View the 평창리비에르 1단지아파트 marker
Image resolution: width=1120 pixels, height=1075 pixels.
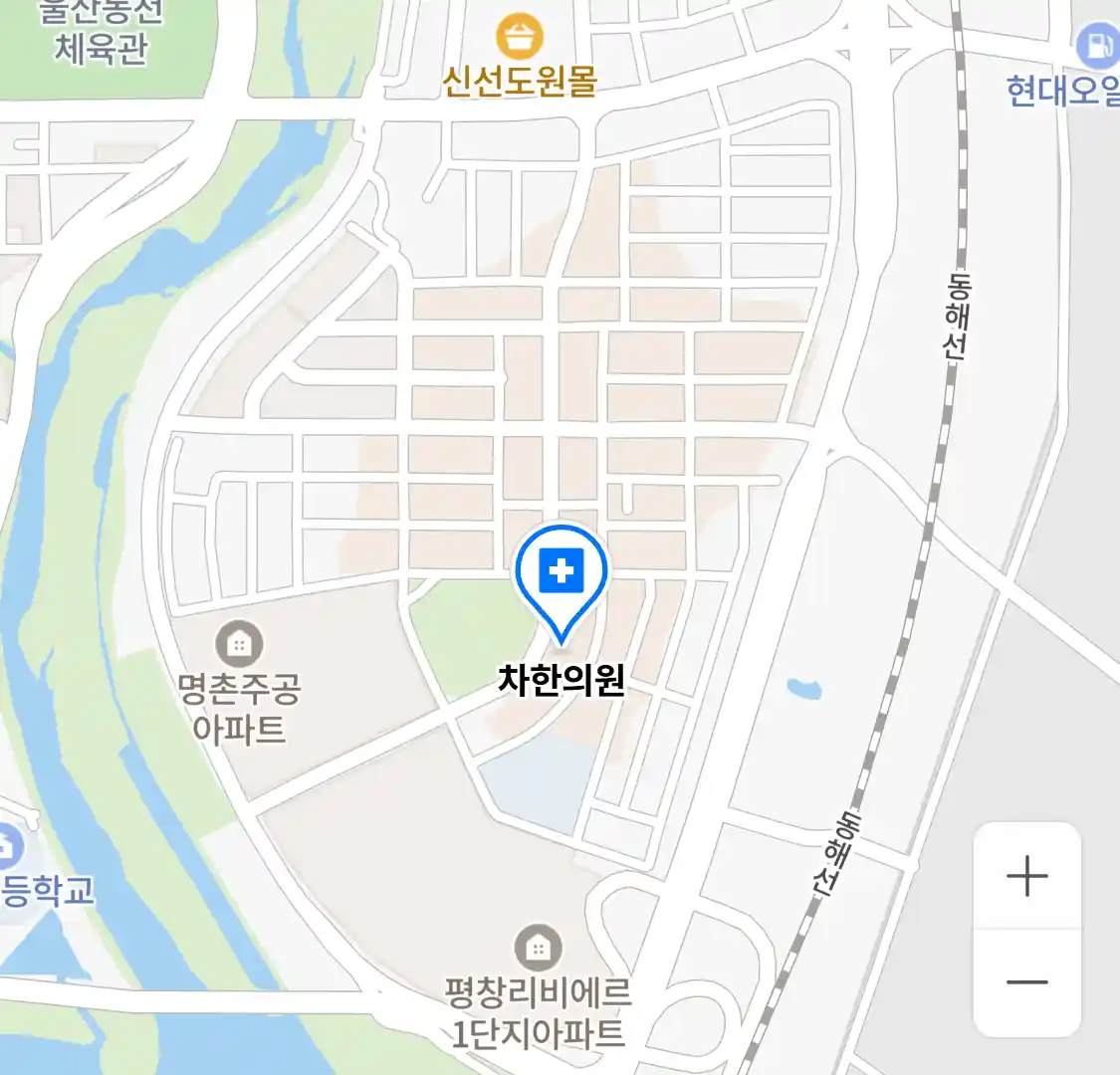click(x=538, y=949)
